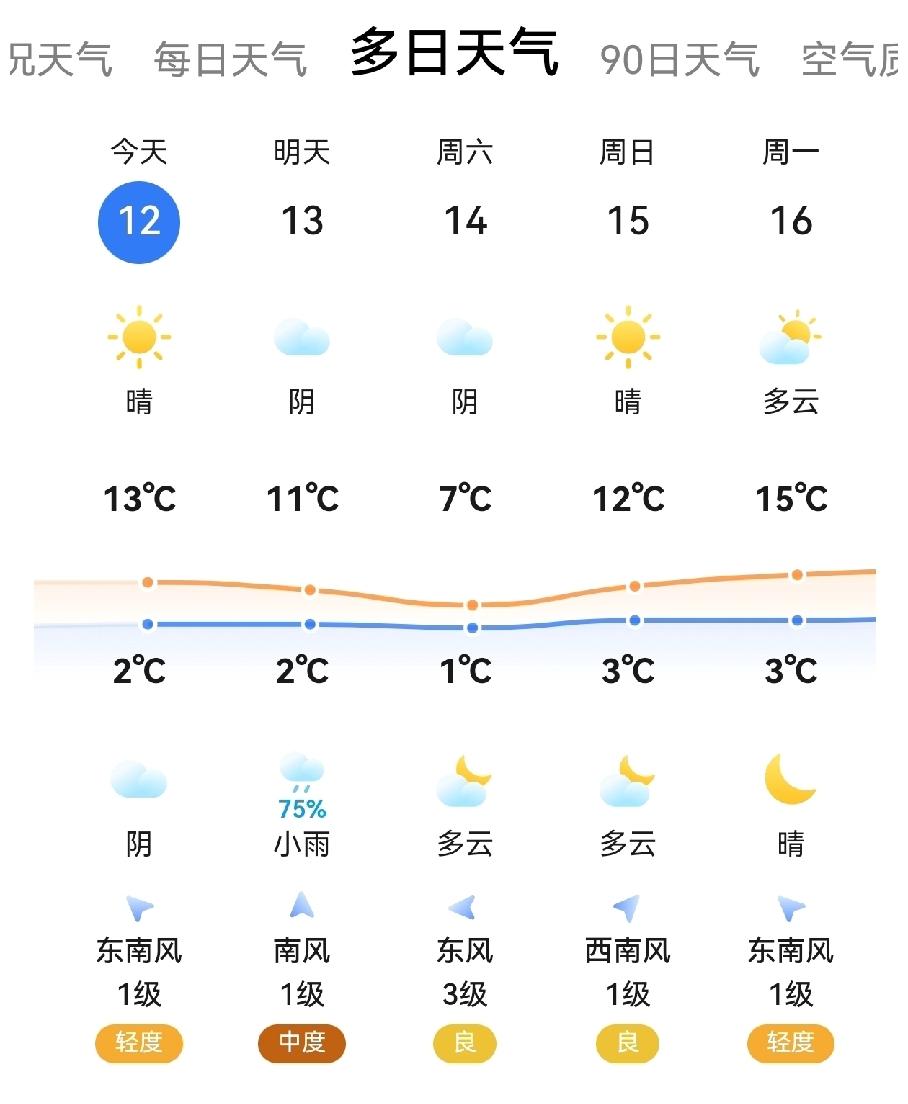
Task: Tap the overcast cloud icon under 明天
Action: [303, 338]
